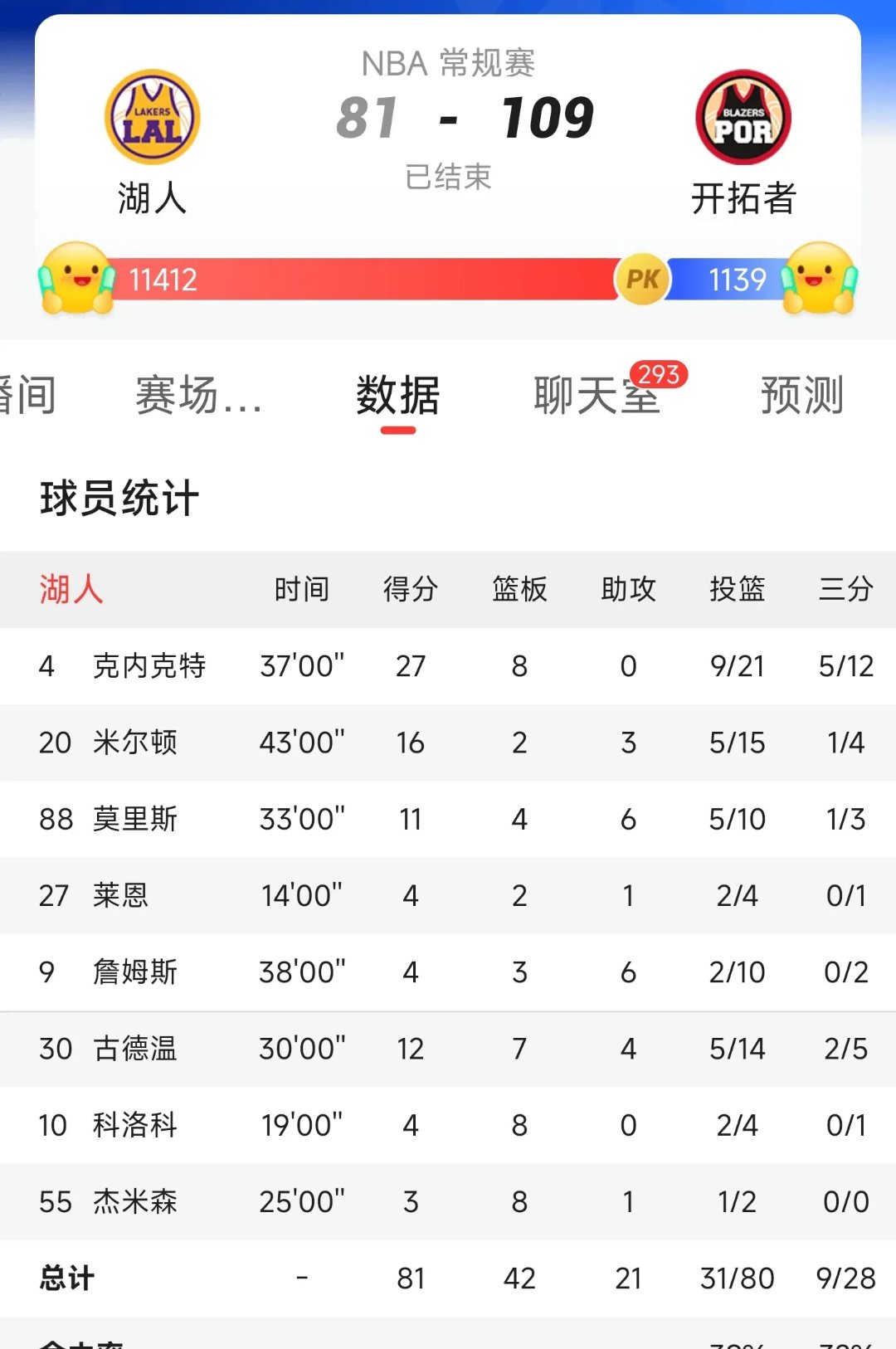Cheer for 开拓者 with the right emoji
The width and height of the screenshot is (896, 1349).
pos(820,279)
